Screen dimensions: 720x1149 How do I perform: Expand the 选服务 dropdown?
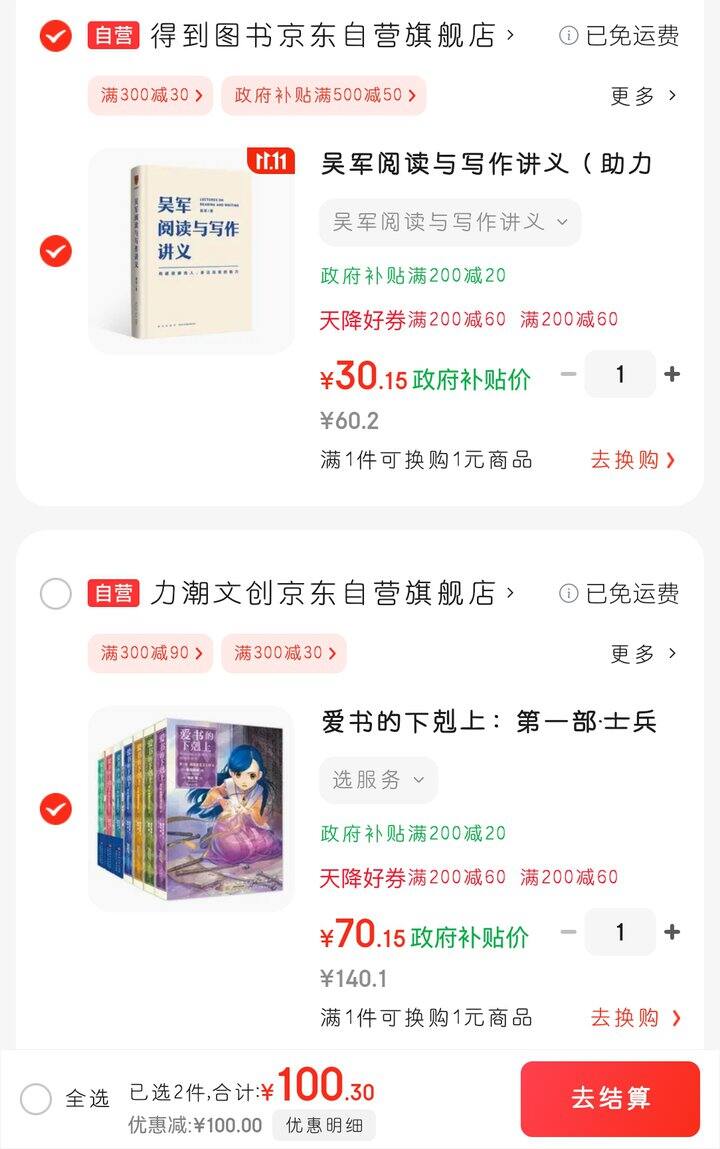[x=378, y=780]
